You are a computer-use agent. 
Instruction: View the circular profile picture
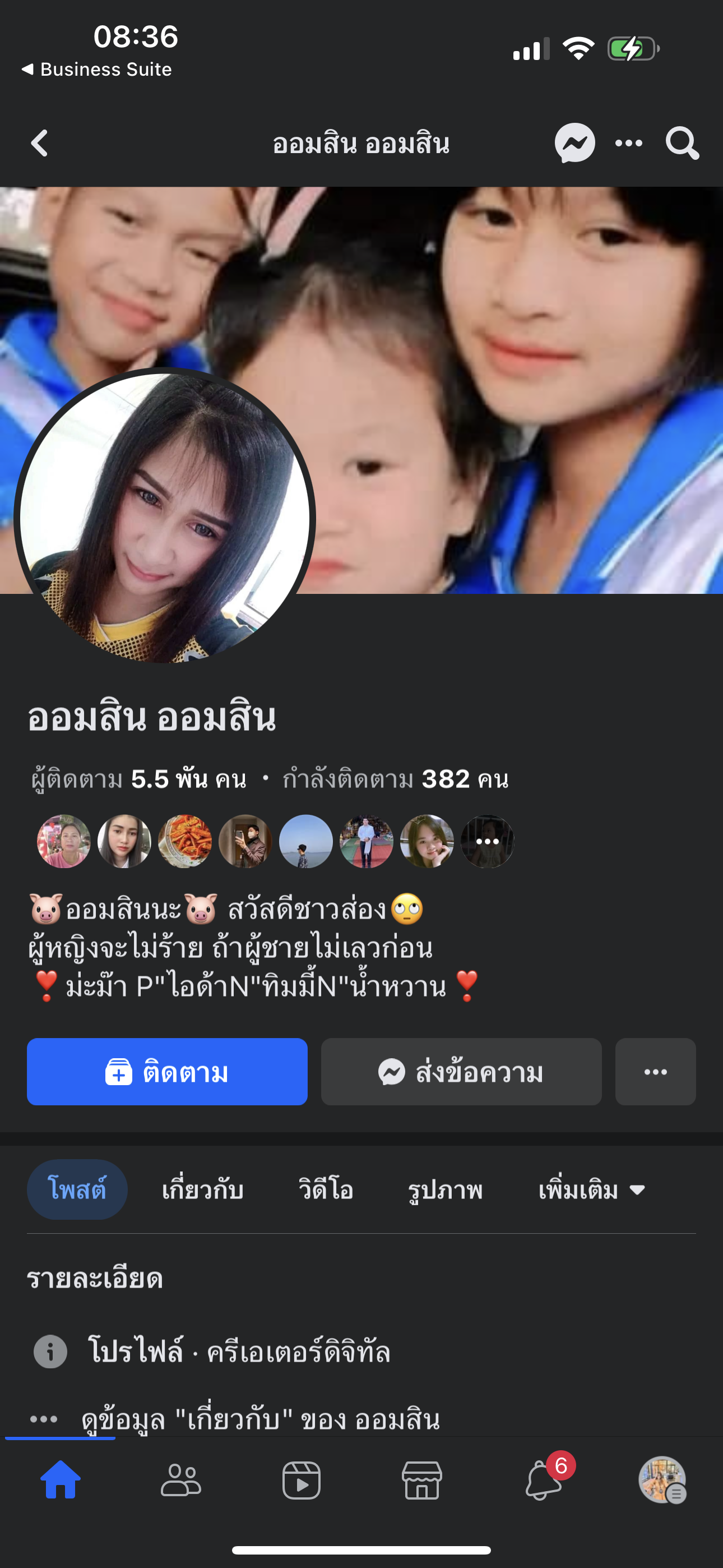tap(164, 518)
